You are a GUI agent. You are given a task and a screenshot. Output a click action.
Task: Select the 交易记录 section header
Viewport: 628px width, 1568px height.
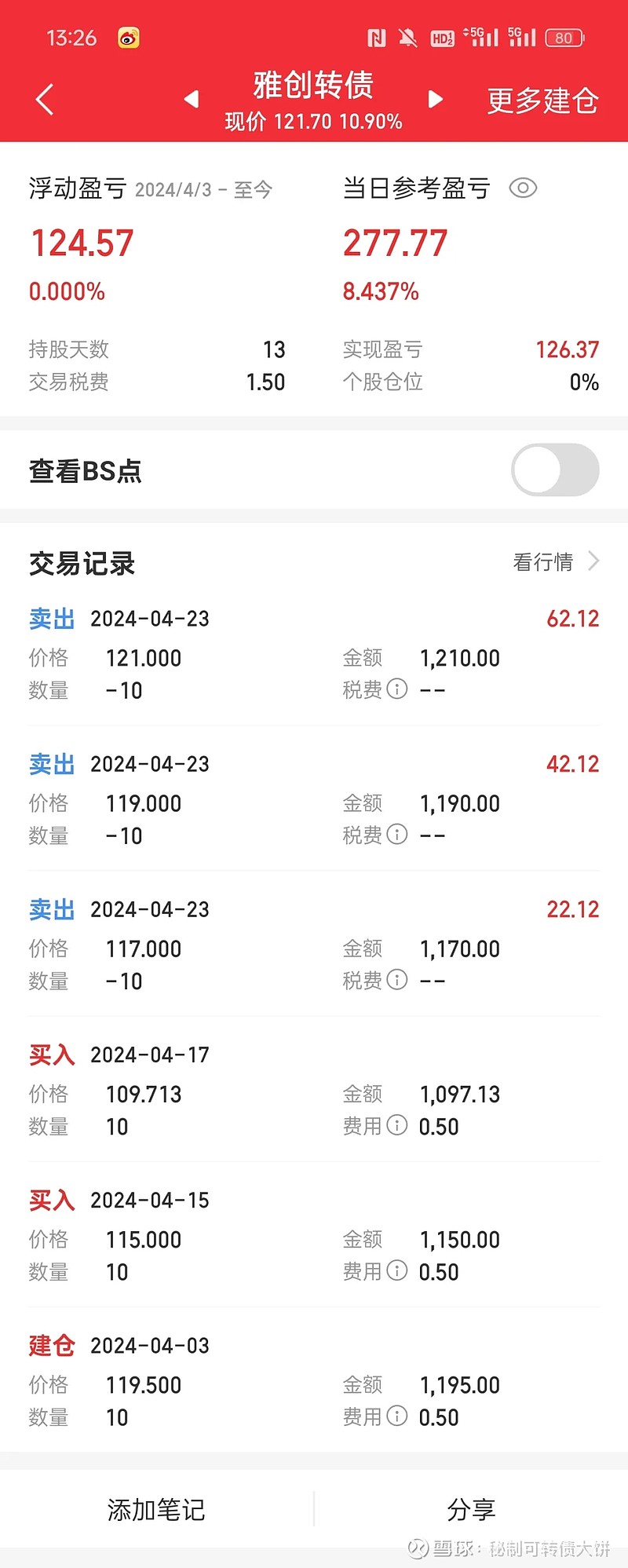(x=82, y=563)
